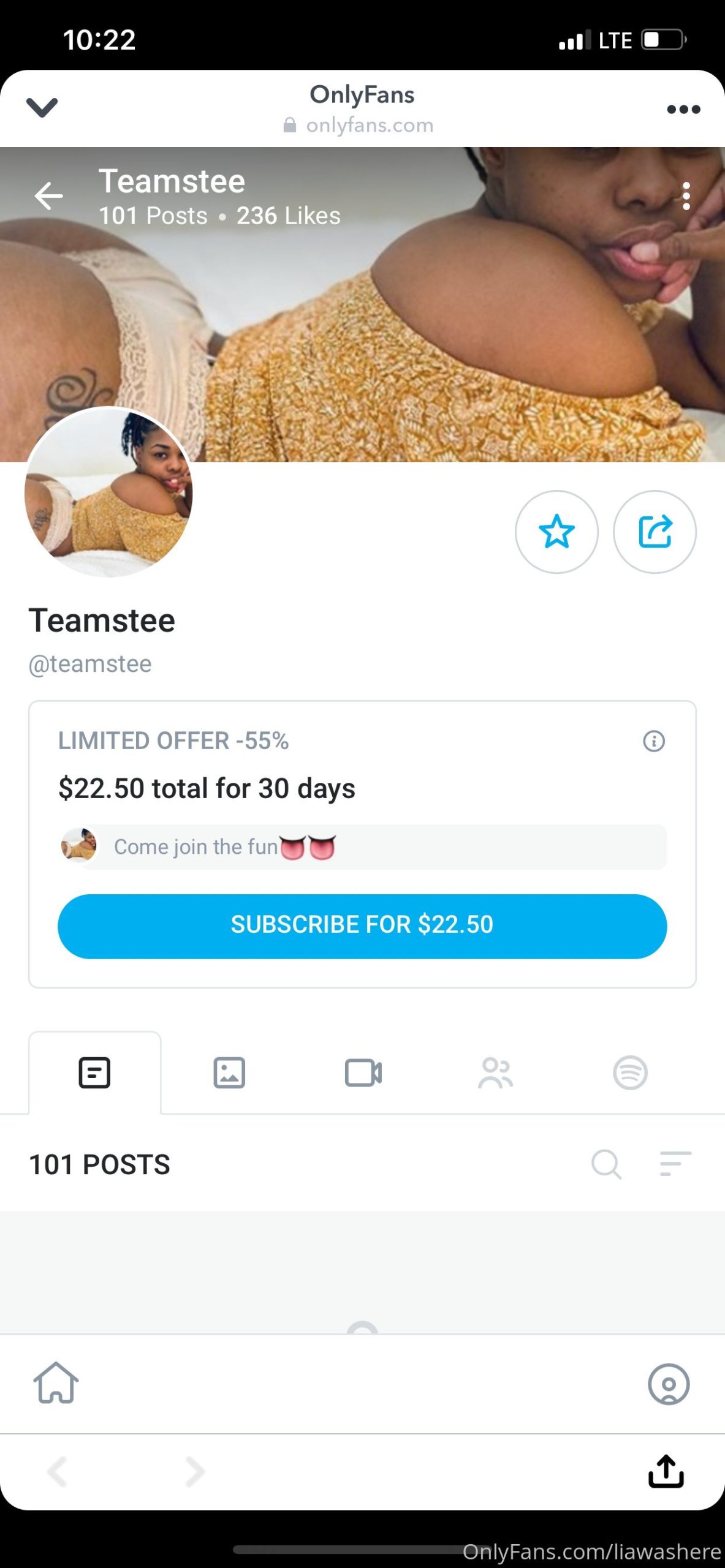Open the Spotify tab
The image size is (725, 1568).
coord(630,1073)
